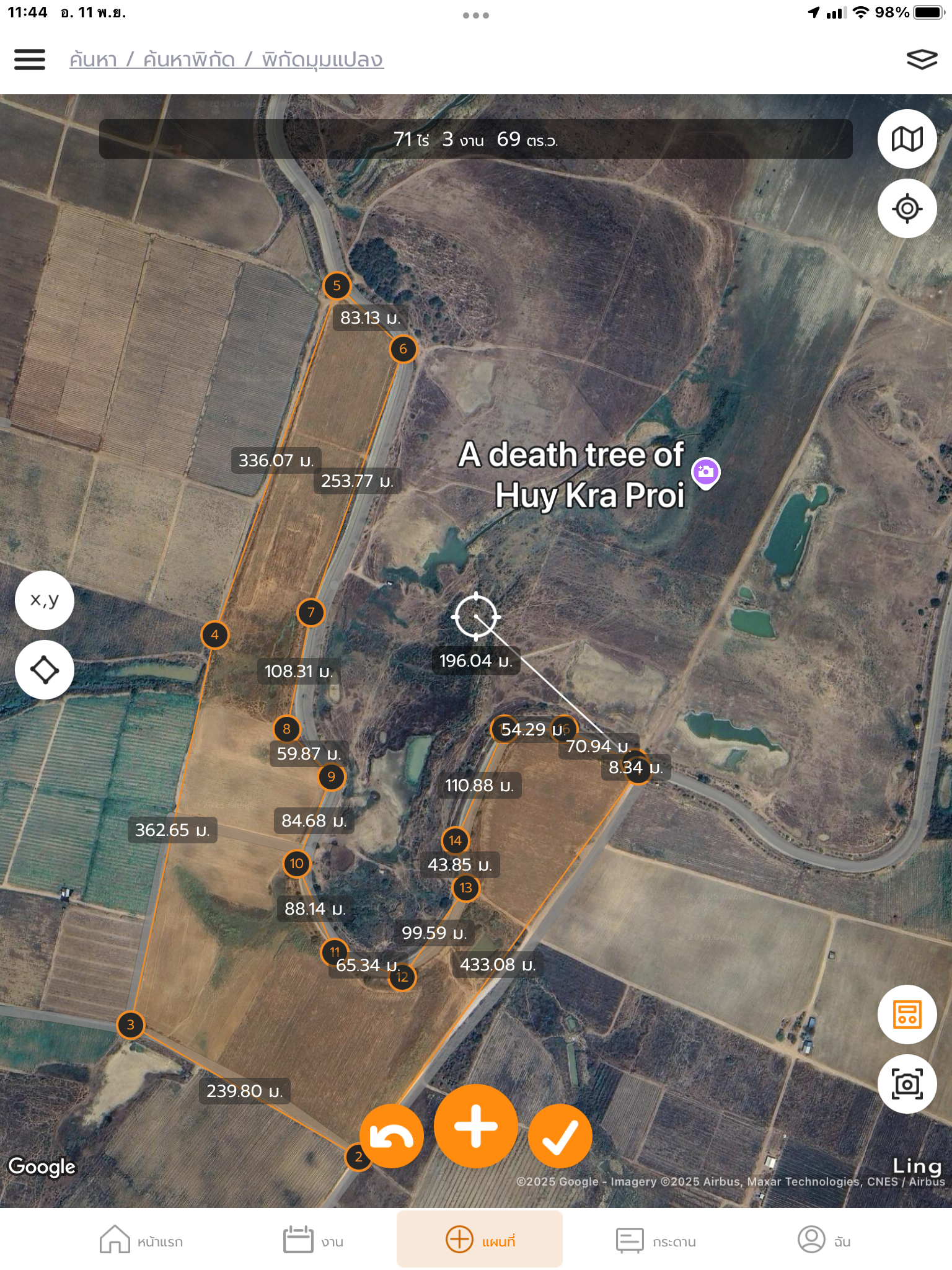
Task: Tap the diamond shape tool button
Action: point(45,670)
